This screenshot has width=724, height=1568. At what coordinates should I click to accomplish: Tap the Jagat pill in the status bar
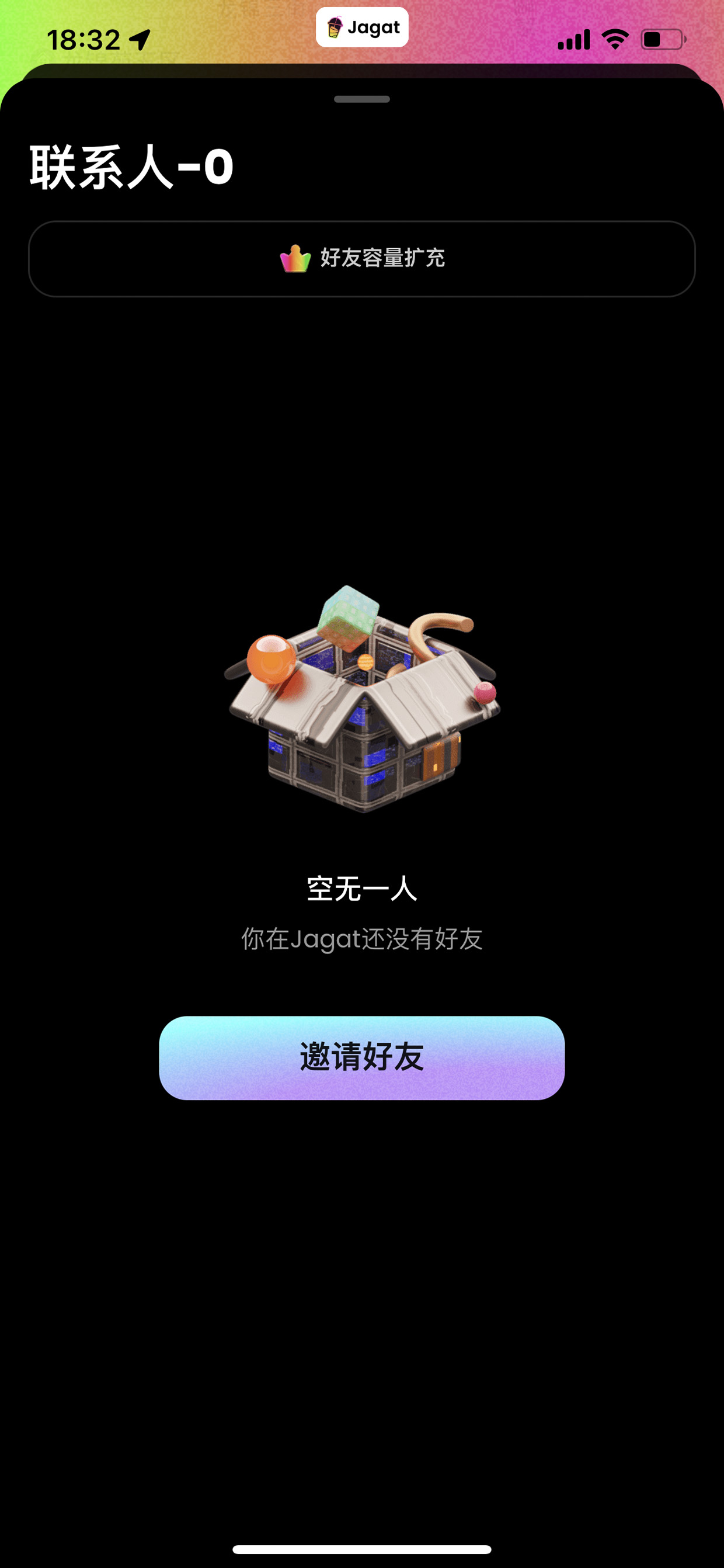click(x=362, y=27)
